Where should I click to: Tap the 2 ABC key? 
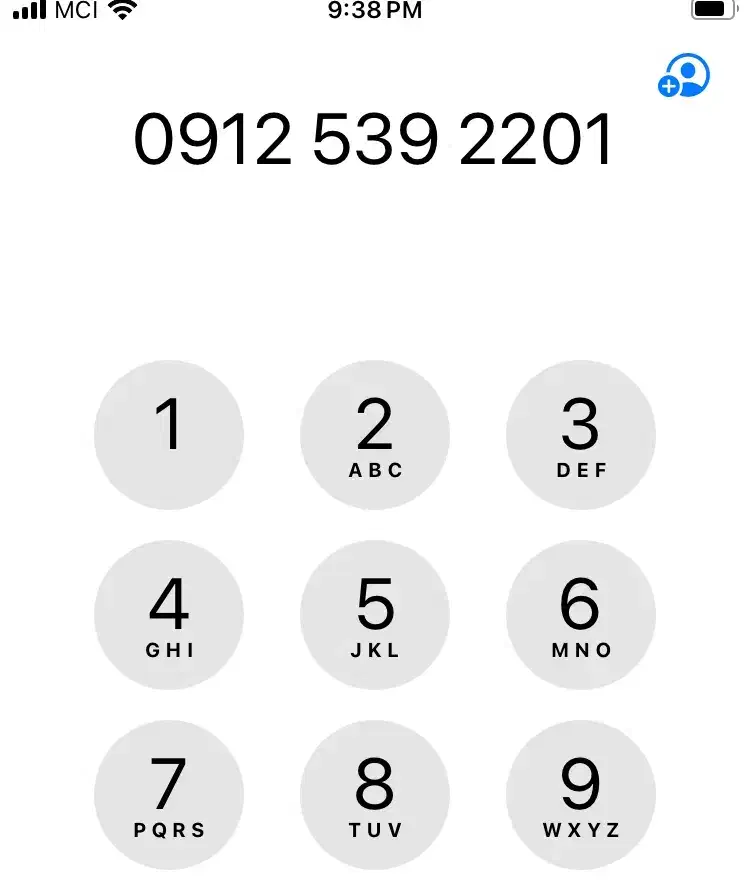pyautogui.click(x=375, y=435)
